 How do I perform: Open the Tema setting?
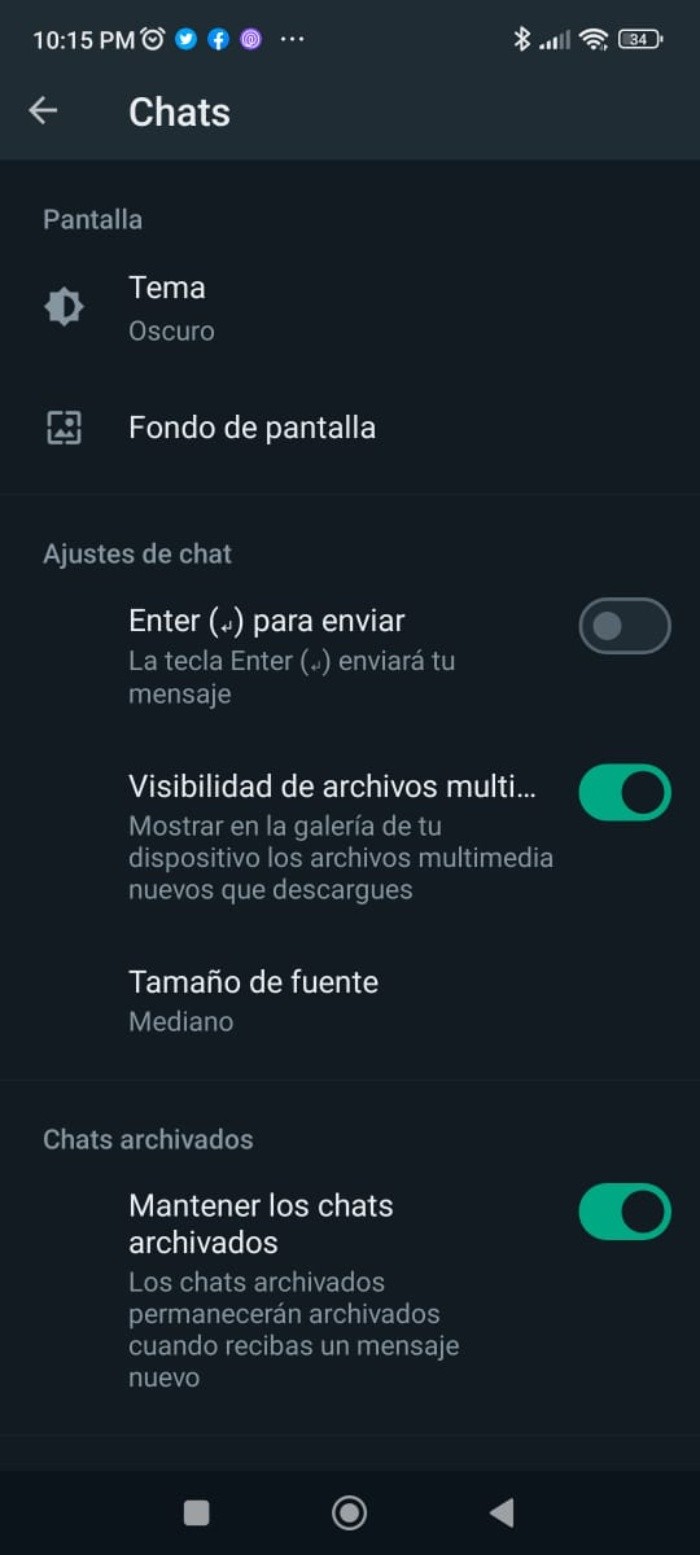pyautogui.click(x=168, y=307)
